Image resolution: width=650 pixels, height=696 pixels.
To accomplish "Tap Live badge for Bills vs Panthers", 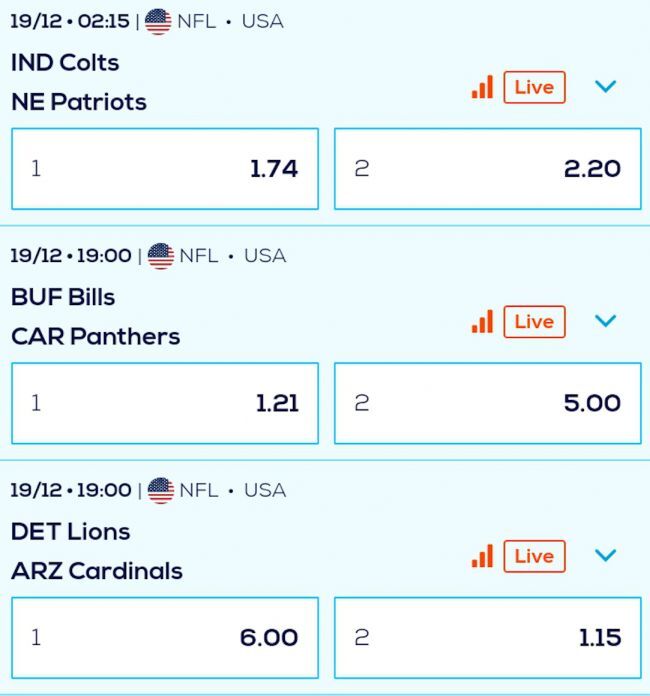I will click(534, 321).
